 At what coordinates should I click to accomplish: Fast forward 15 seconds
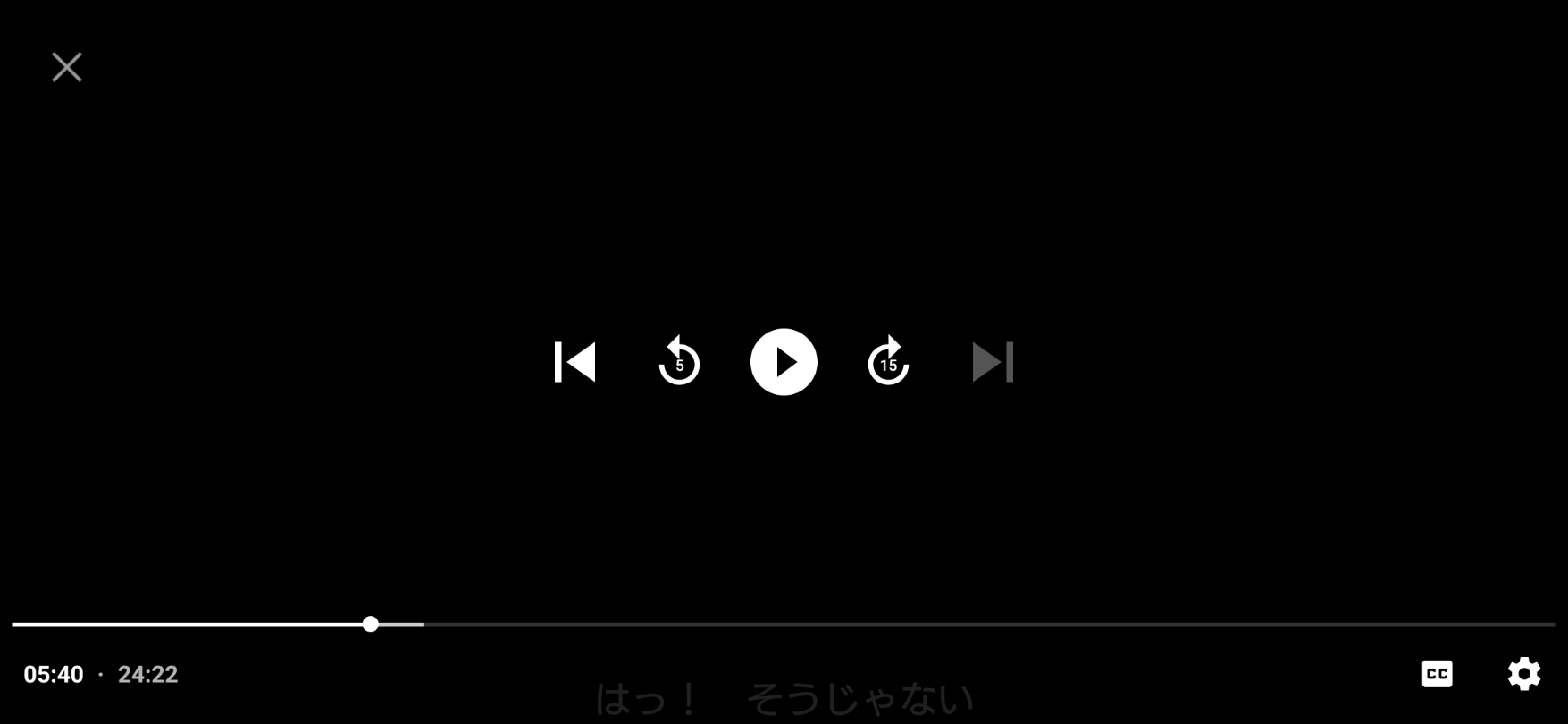(888, 362)
